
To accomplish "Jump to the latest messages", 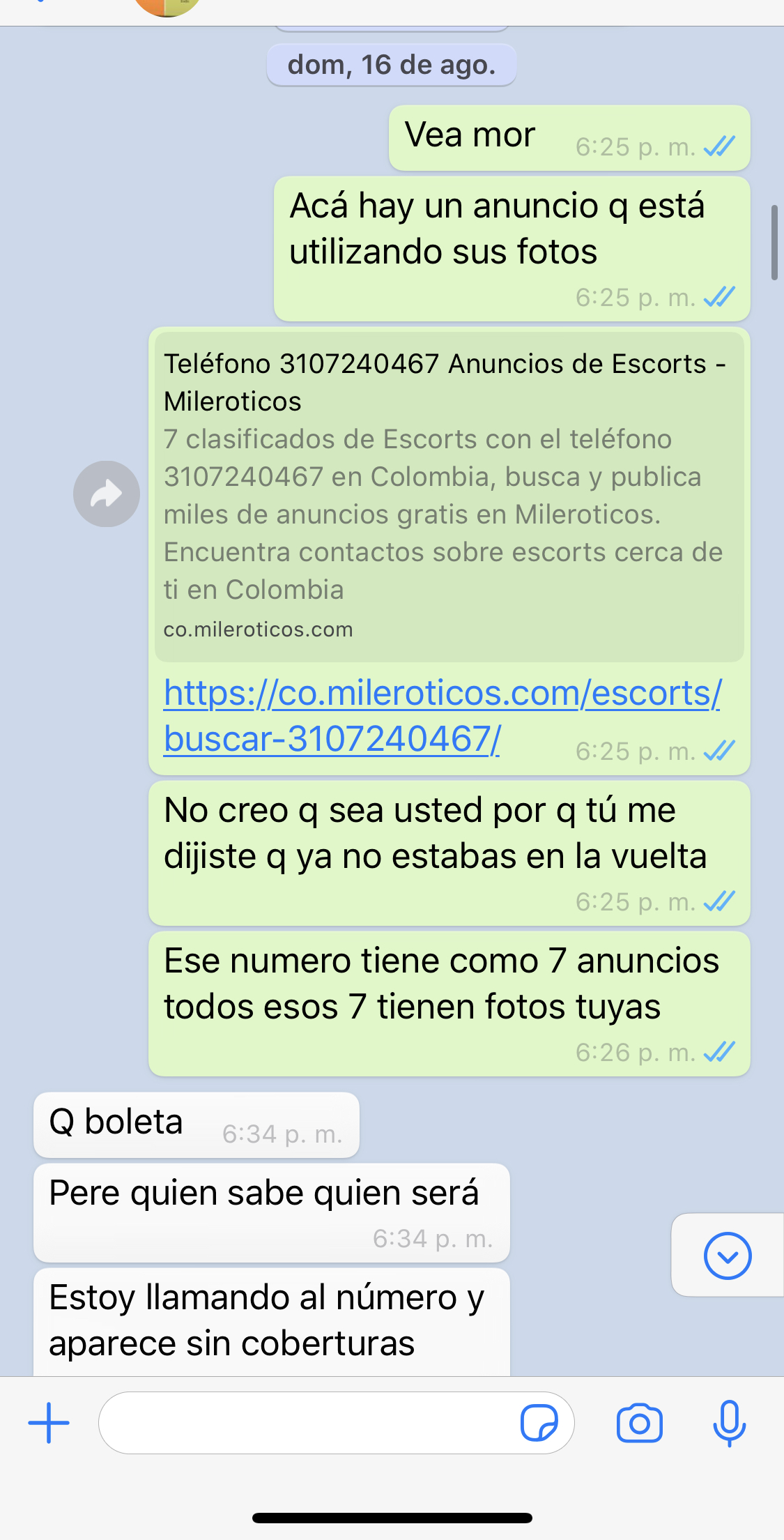I will coord(727,1256).
